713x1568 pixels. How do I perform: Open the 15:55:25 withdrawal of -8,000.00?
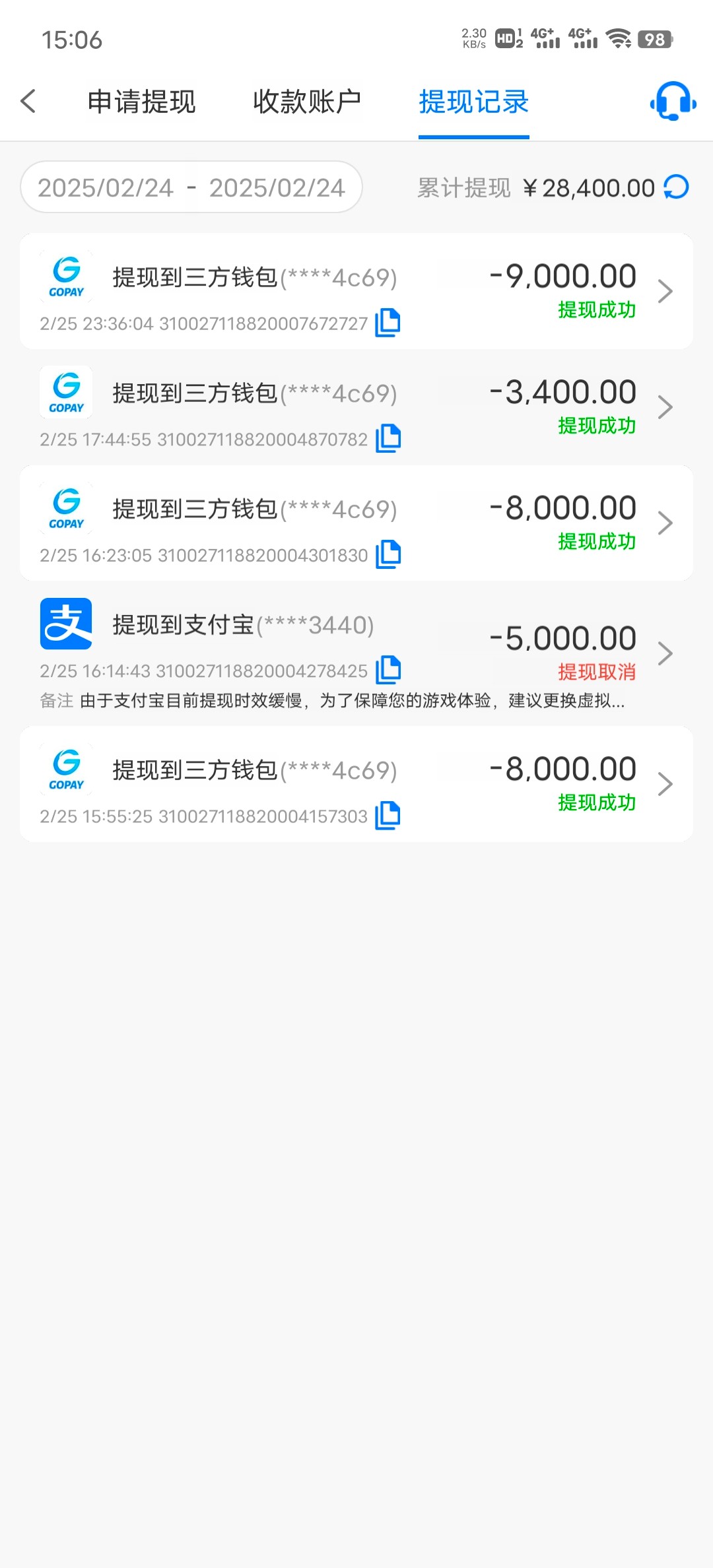point(356,784)
